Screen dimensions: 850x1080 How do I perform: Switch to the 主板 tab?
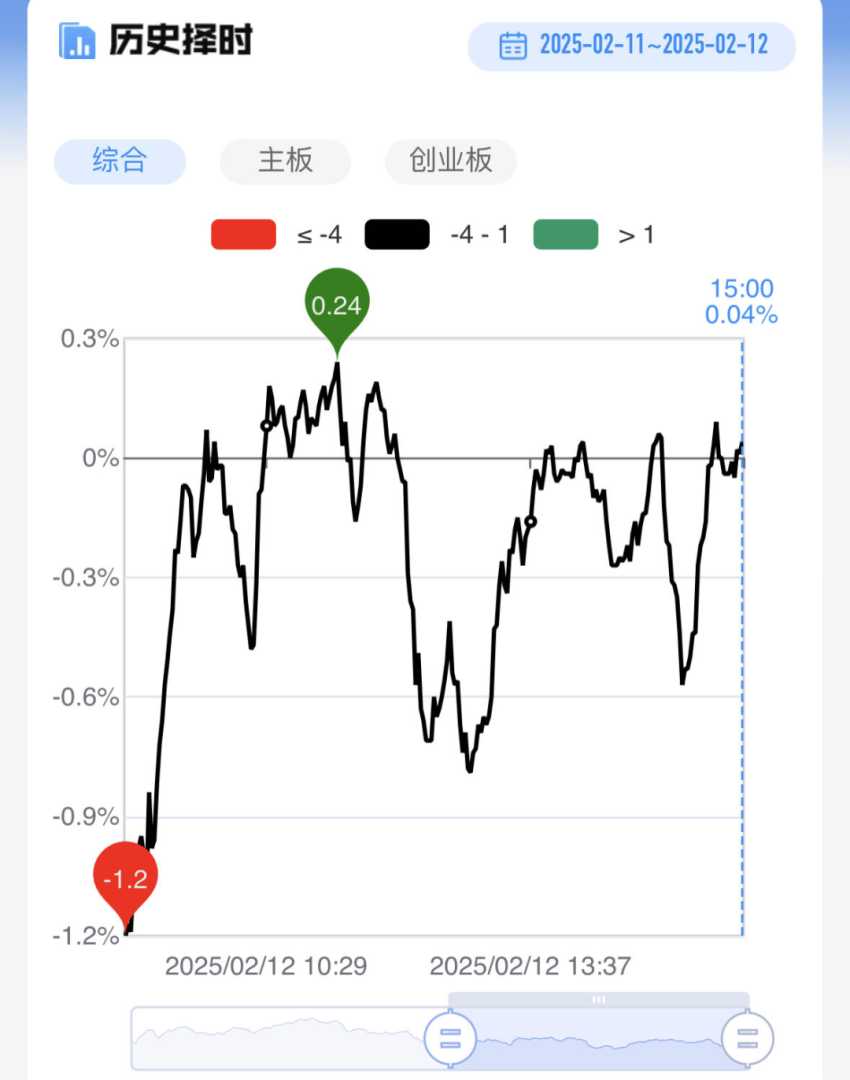click(x=285, y=161)
